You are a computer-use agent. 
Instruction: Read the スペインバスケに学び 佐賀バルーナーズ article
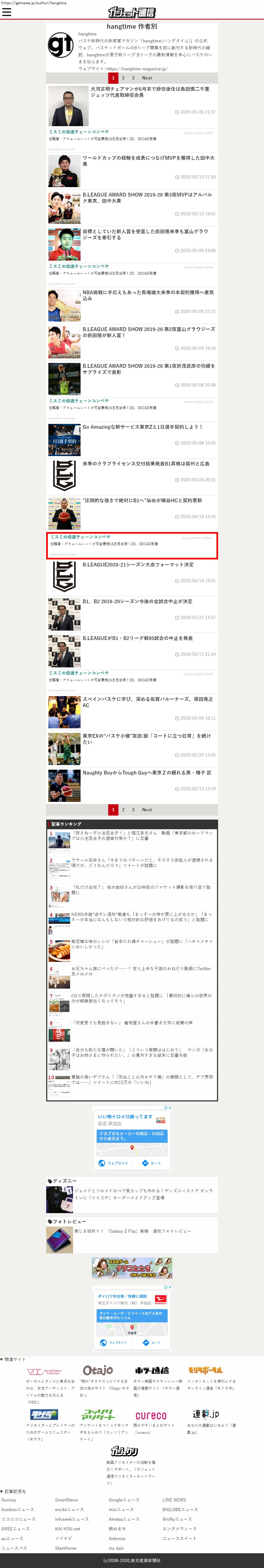click(x=147, y=702)
